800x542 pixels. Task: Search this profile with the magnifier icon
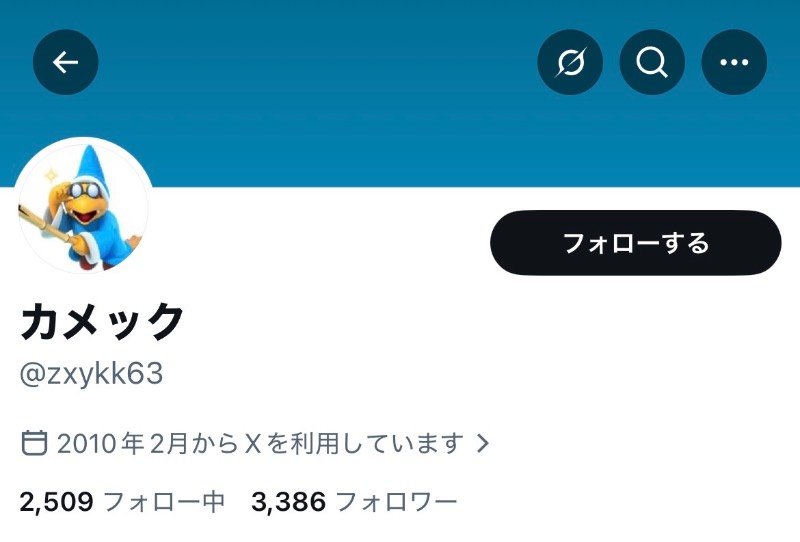coord(652,63)
